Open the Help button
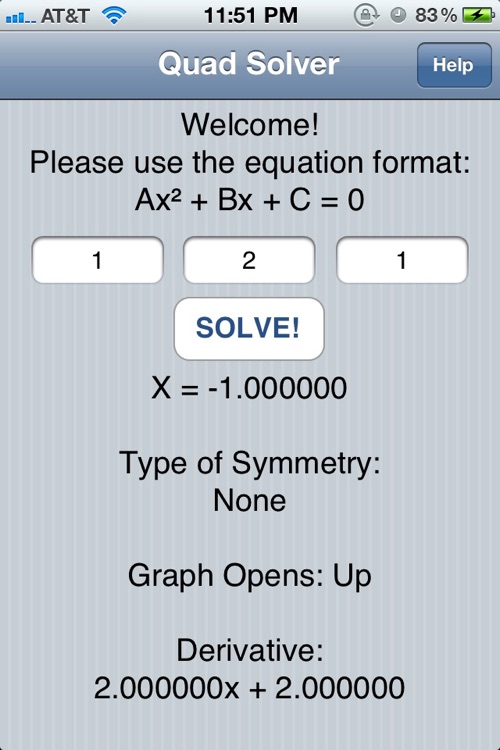The height and width of the screenshot is (750, 500). coord(454,65)
